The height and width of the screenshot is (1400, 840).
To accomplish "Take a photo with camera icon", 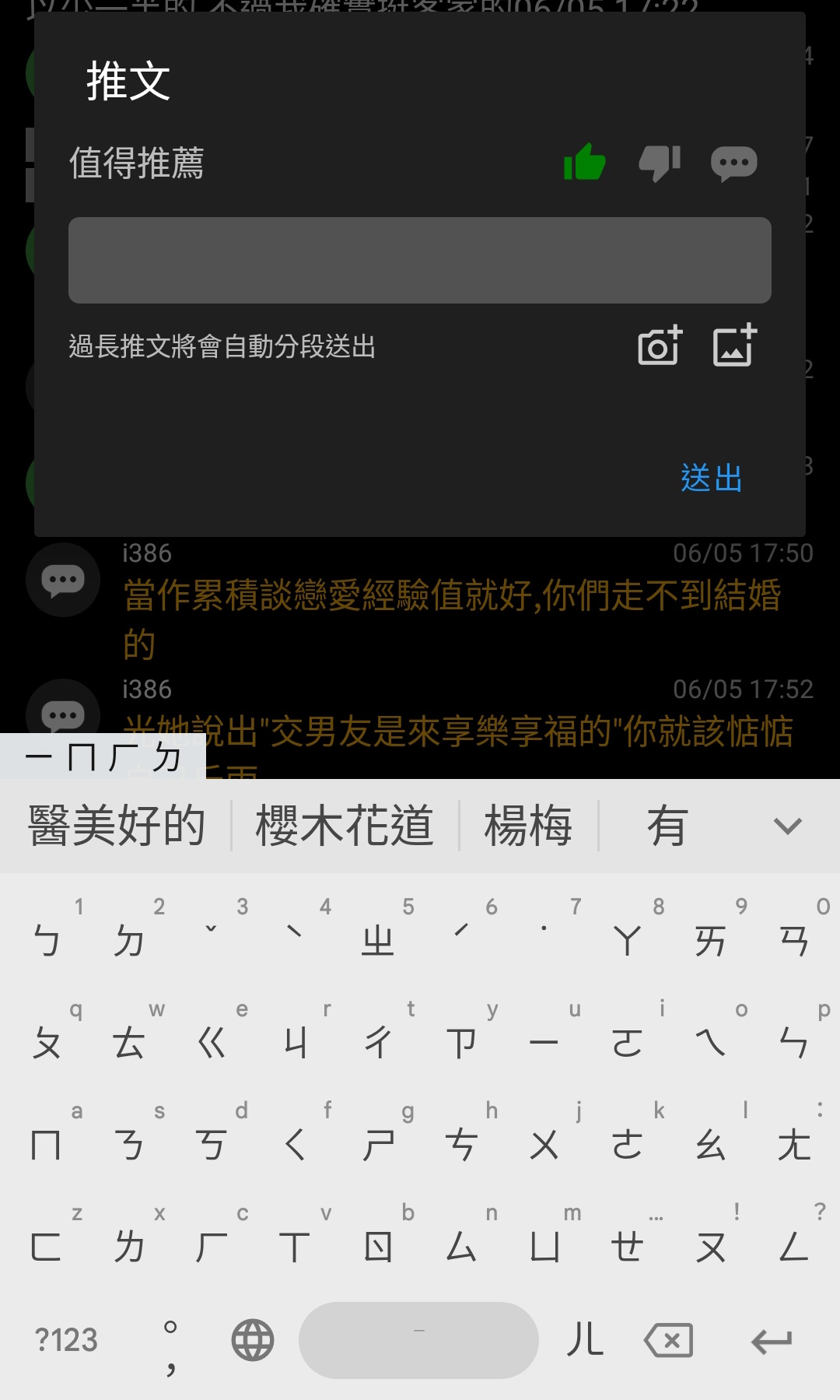I will tap(660, 346).
